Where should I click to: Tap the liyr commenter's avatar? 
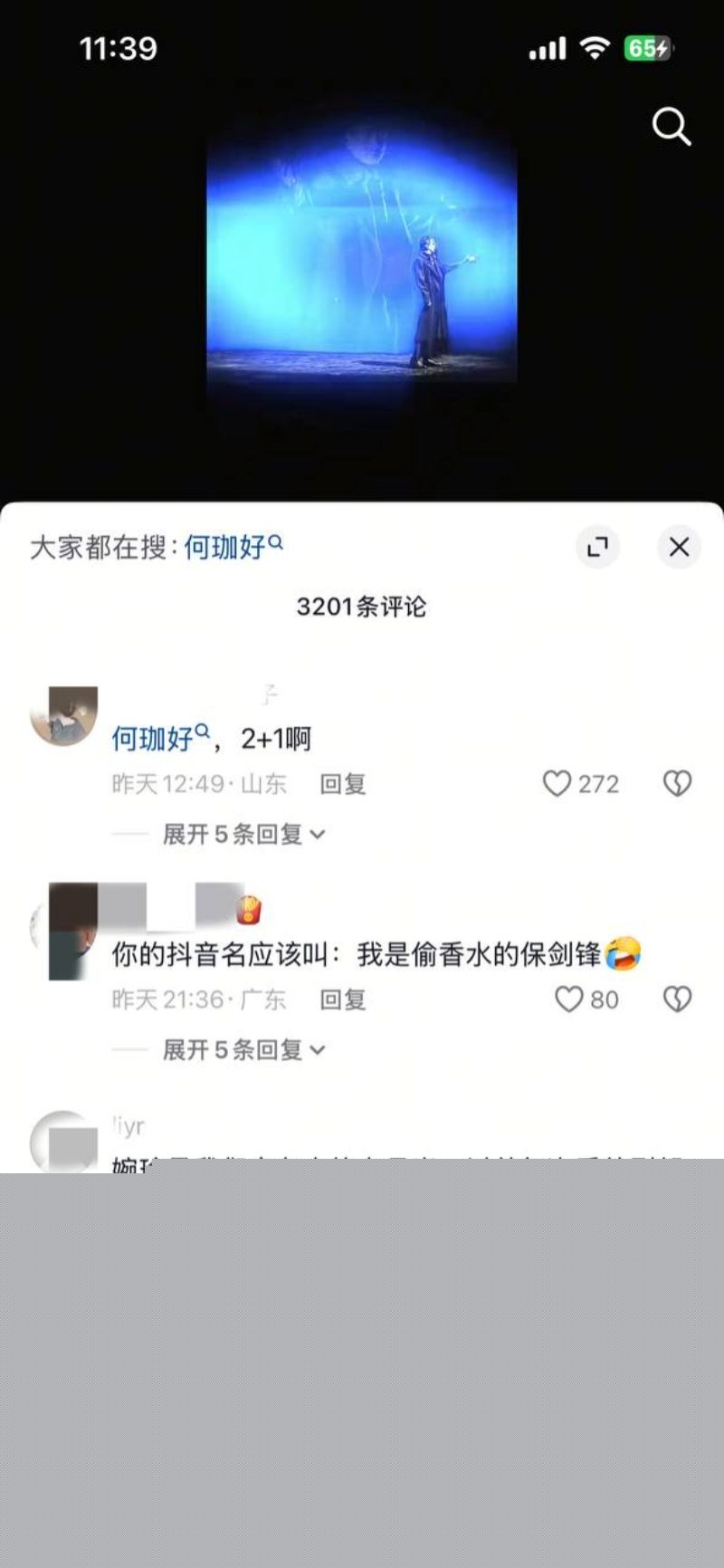pyautogui.click(x=62, y=1143)
